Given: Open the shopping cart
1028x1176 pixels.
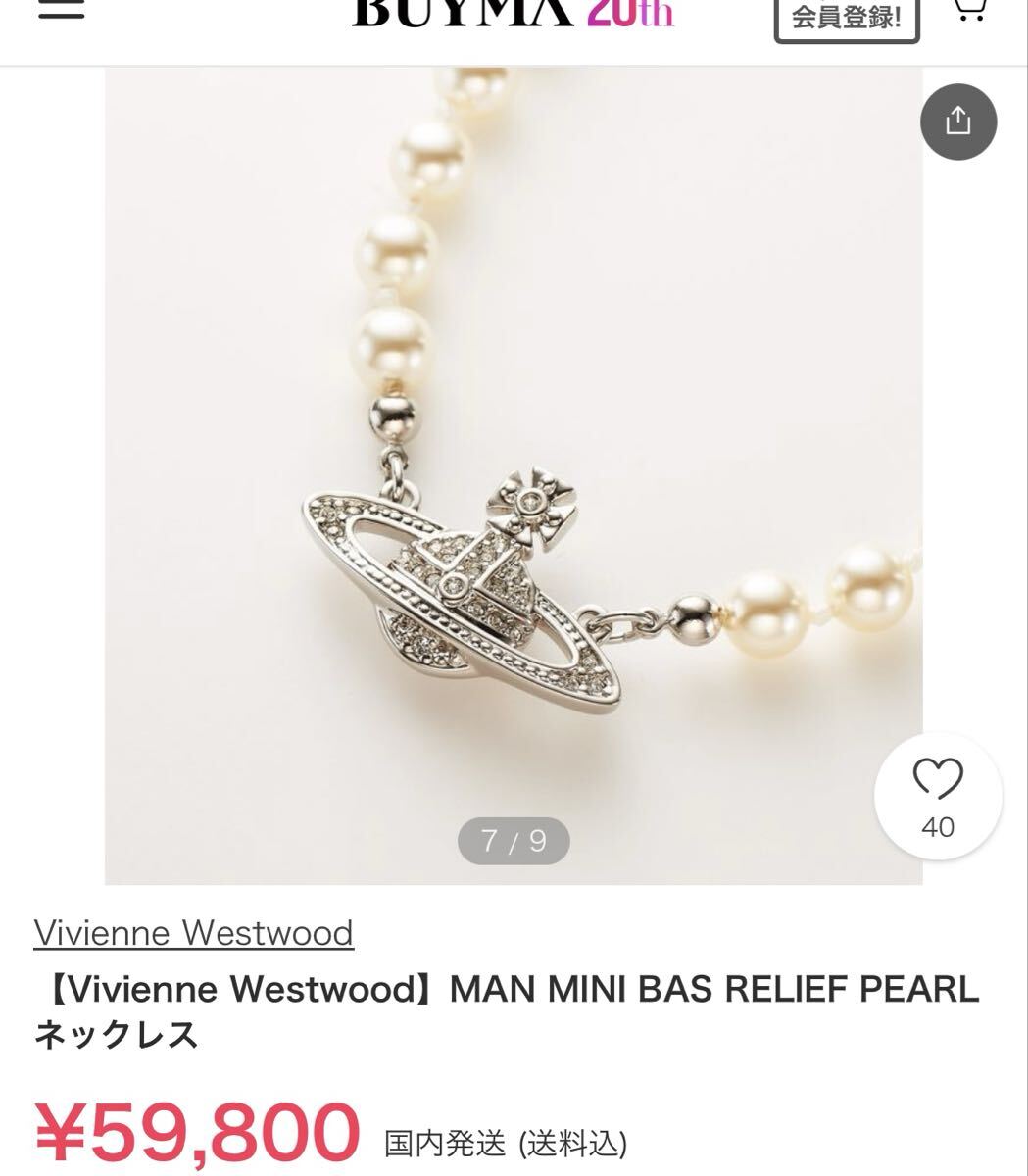Looking at the screenshot, I should pos(969,10).
